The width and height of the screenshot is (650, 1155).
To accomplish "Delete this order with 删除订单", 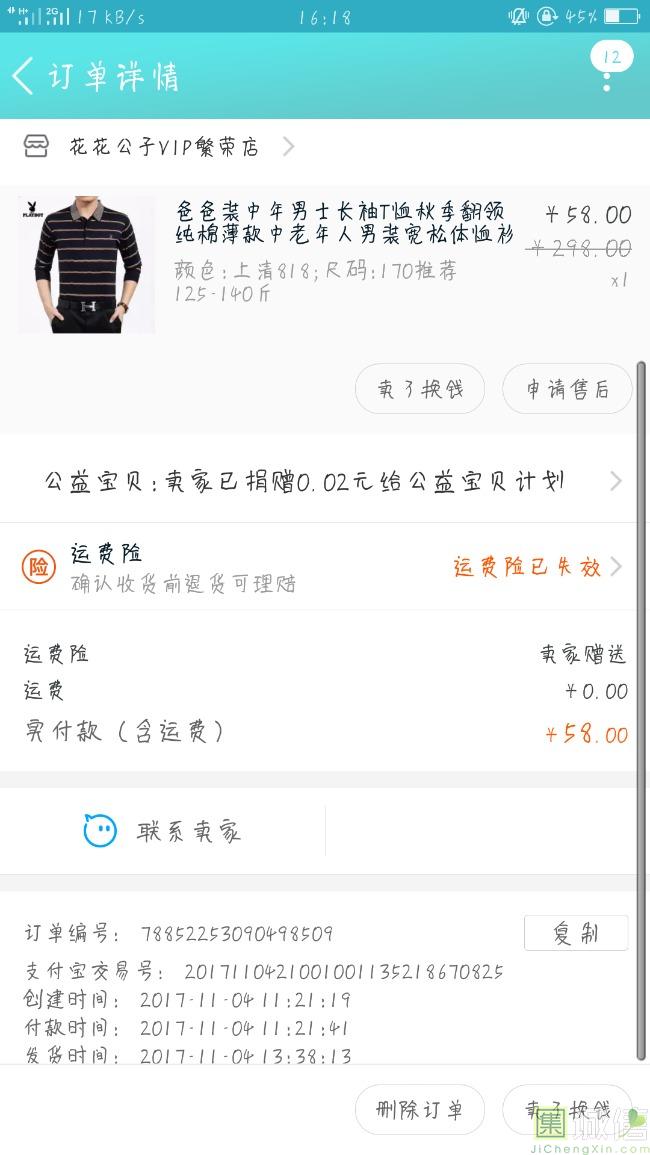I will point(420,1109).
